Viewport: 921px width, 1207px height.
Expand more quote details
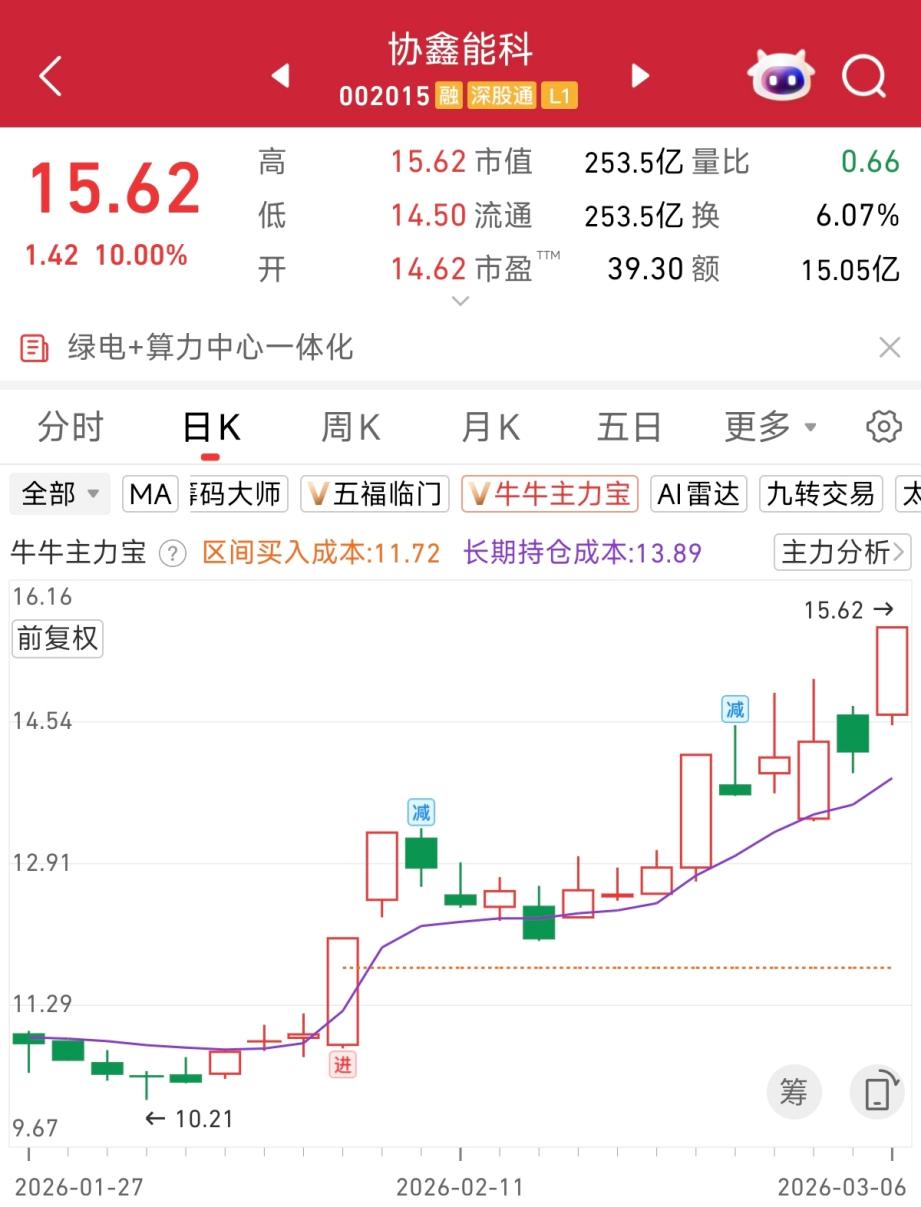click(x=460, y=301)
